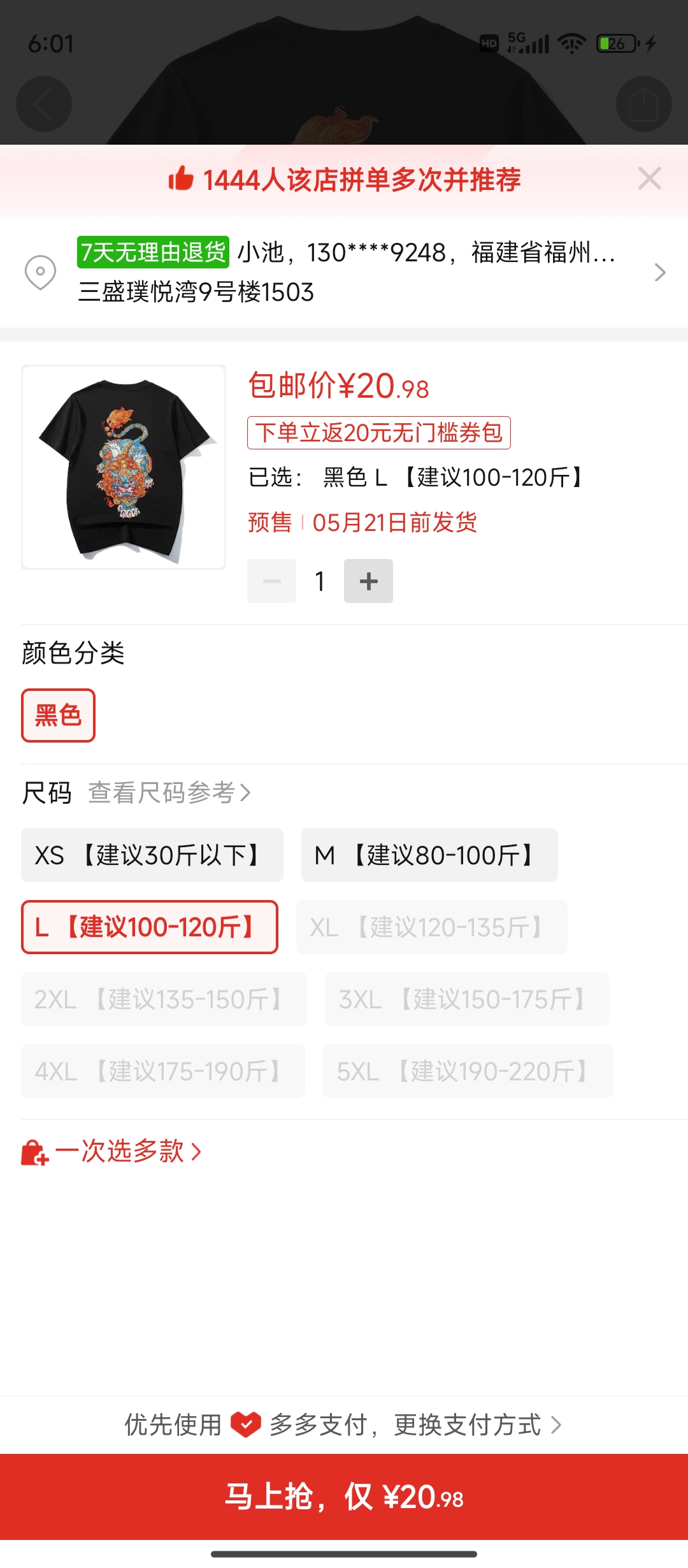Screen dimensions: 688x1568
Task: Select size L【建议100-120斤】
Action: pyautogui.click(x=150, y=927)
